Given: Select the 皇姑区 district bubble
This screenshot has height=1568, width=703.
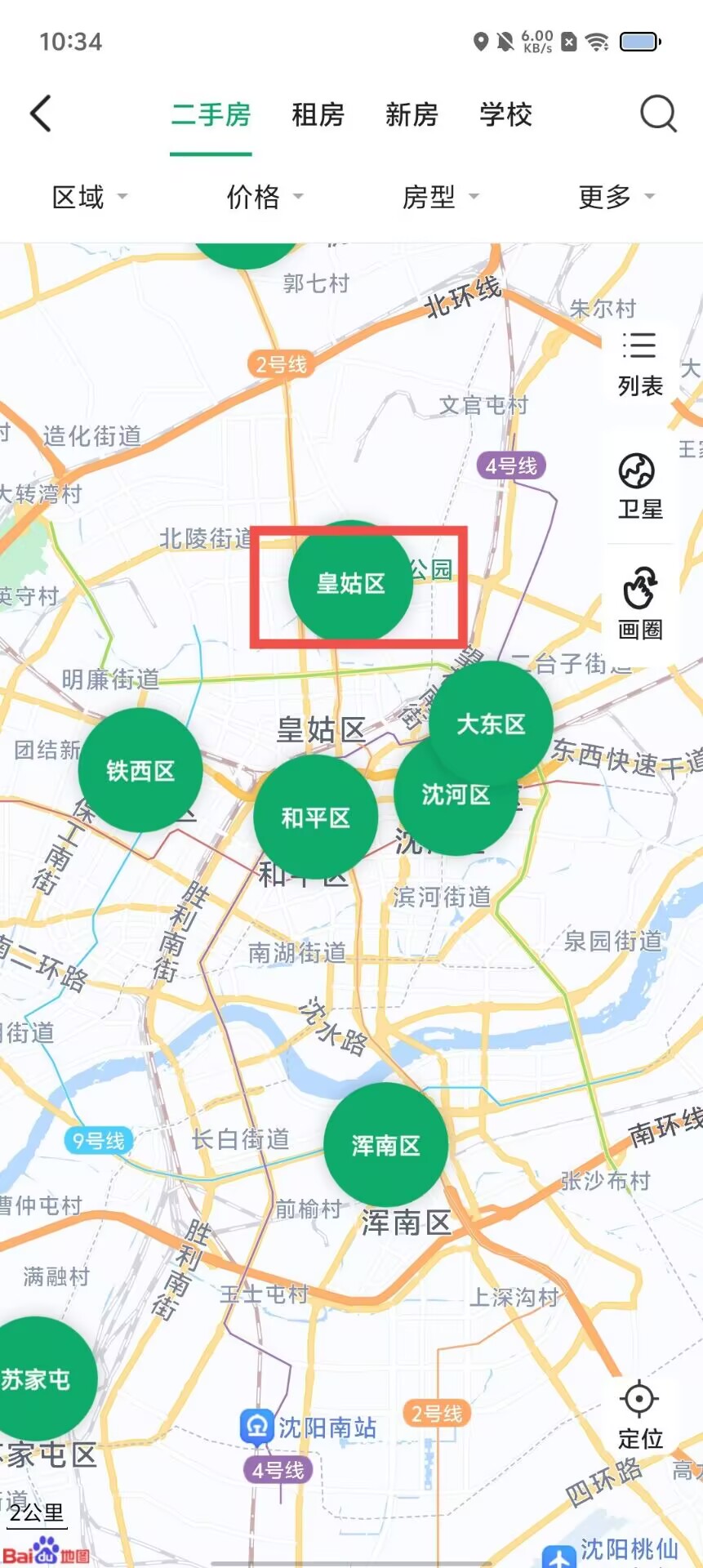Looking at the screenshot, I should (x=350, y=582).
